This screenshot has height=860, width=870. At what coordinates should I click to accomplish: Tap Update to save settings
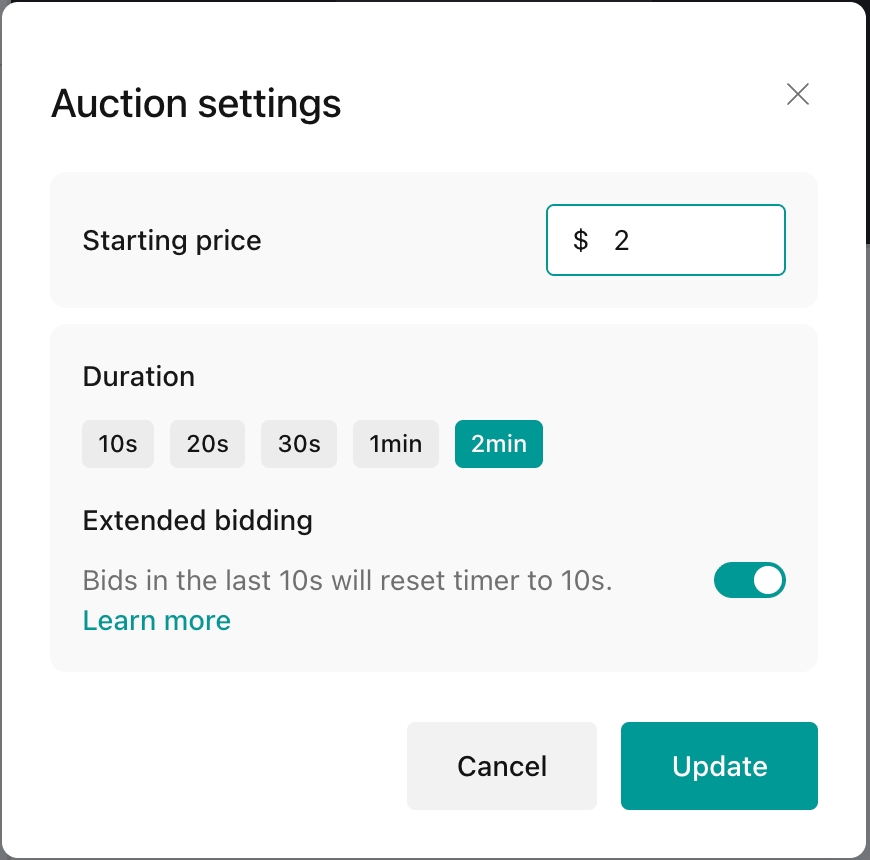click(x=719, y=766)
